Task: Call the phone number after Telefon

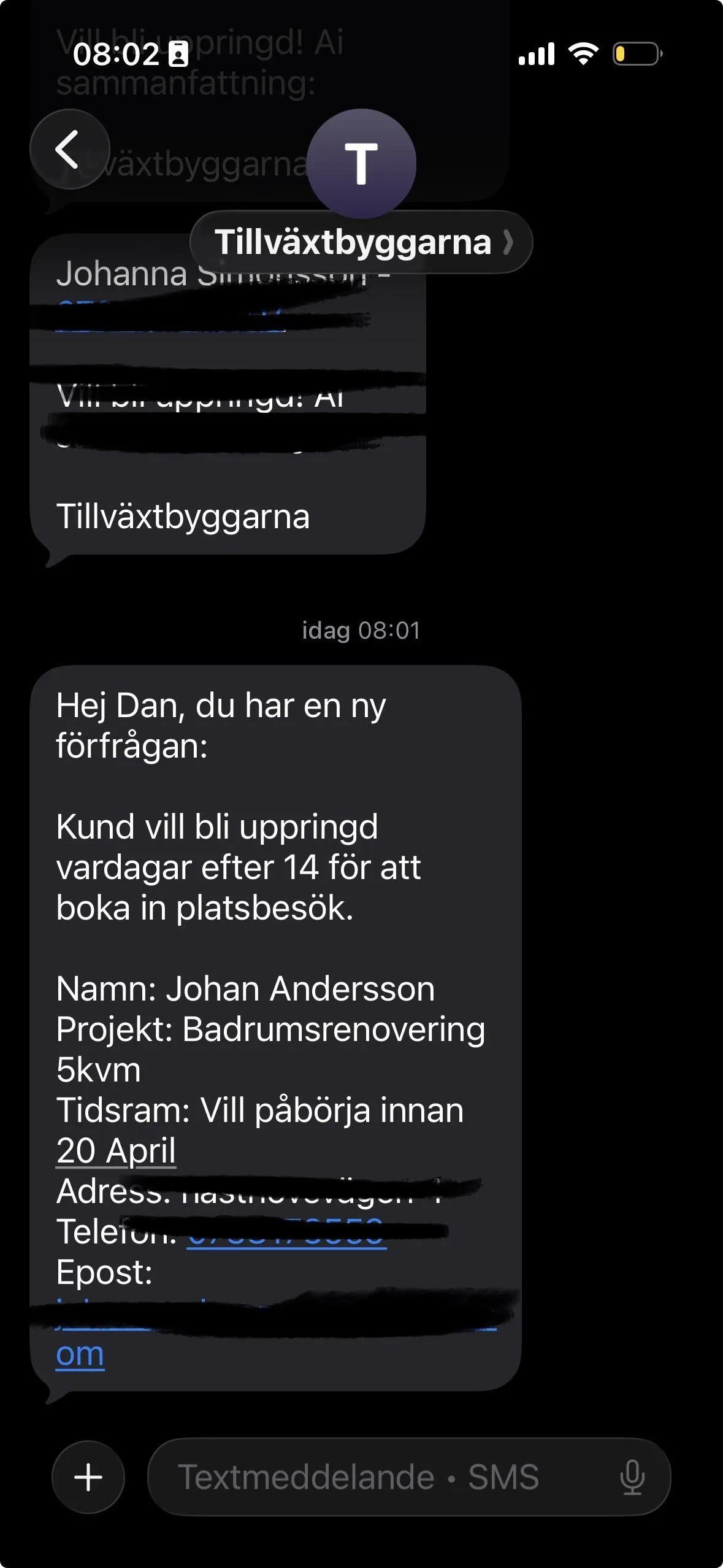Action: [286, 1231]
